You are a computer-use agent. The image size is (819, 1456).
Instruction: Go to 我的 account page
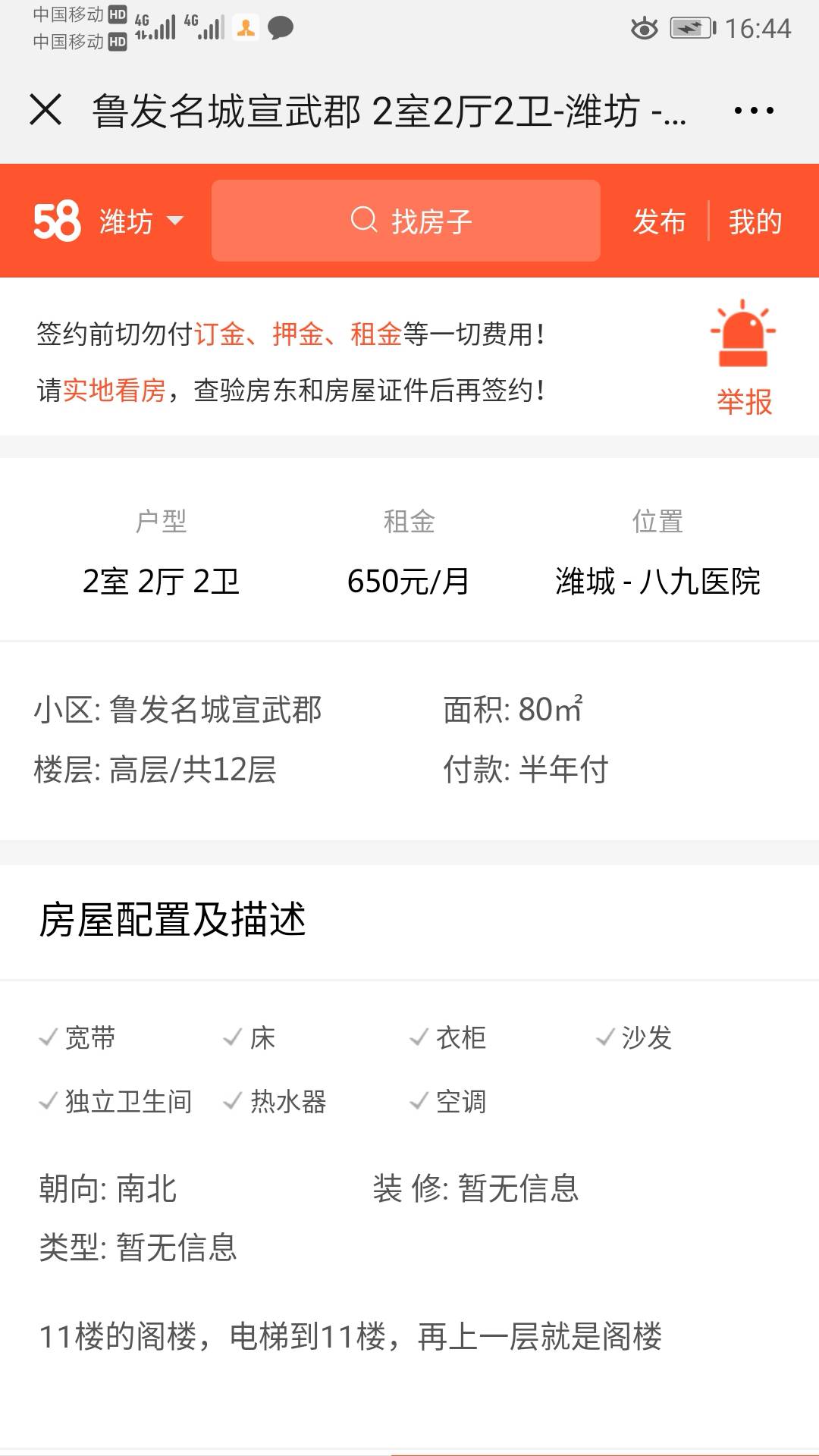755,221
